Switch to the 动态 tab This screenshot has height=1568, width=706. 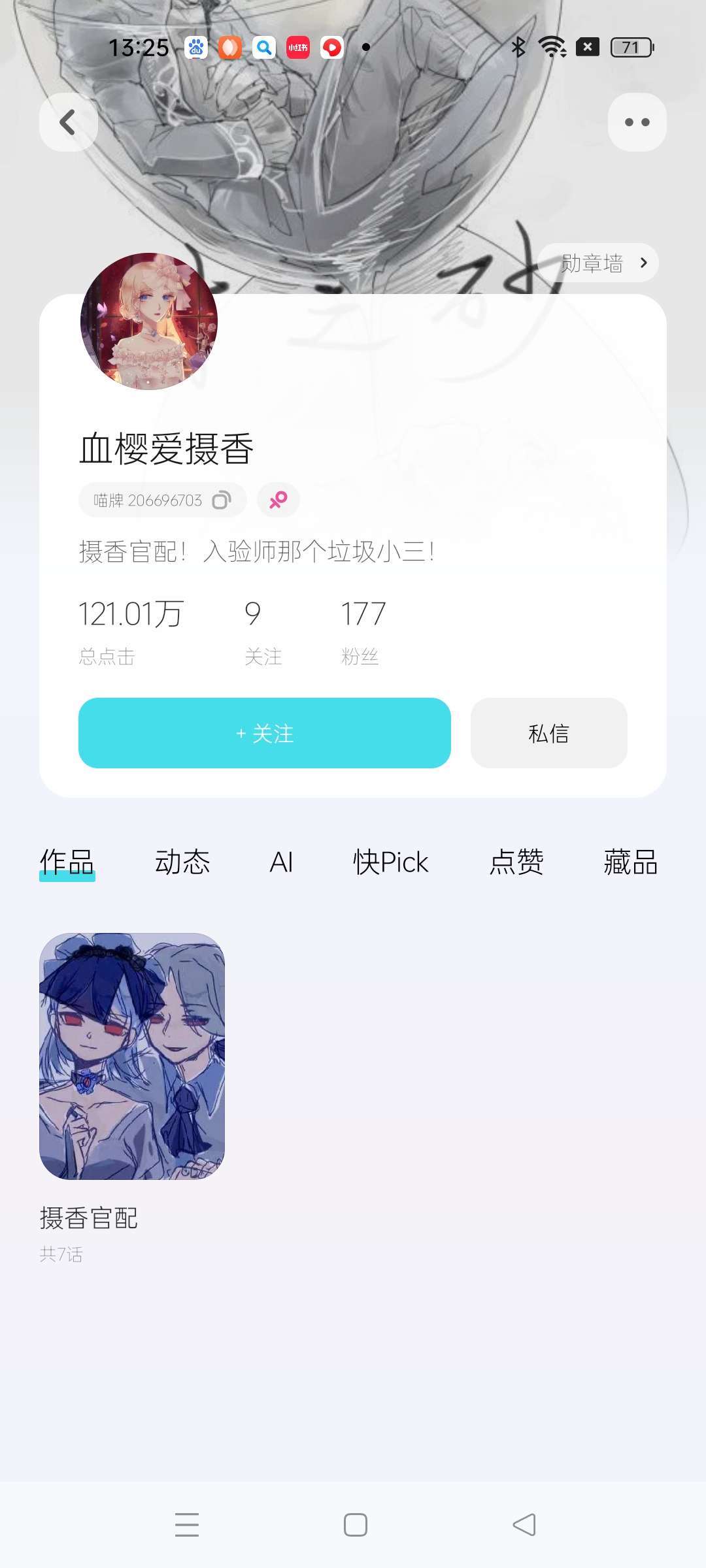coord(182,862)
